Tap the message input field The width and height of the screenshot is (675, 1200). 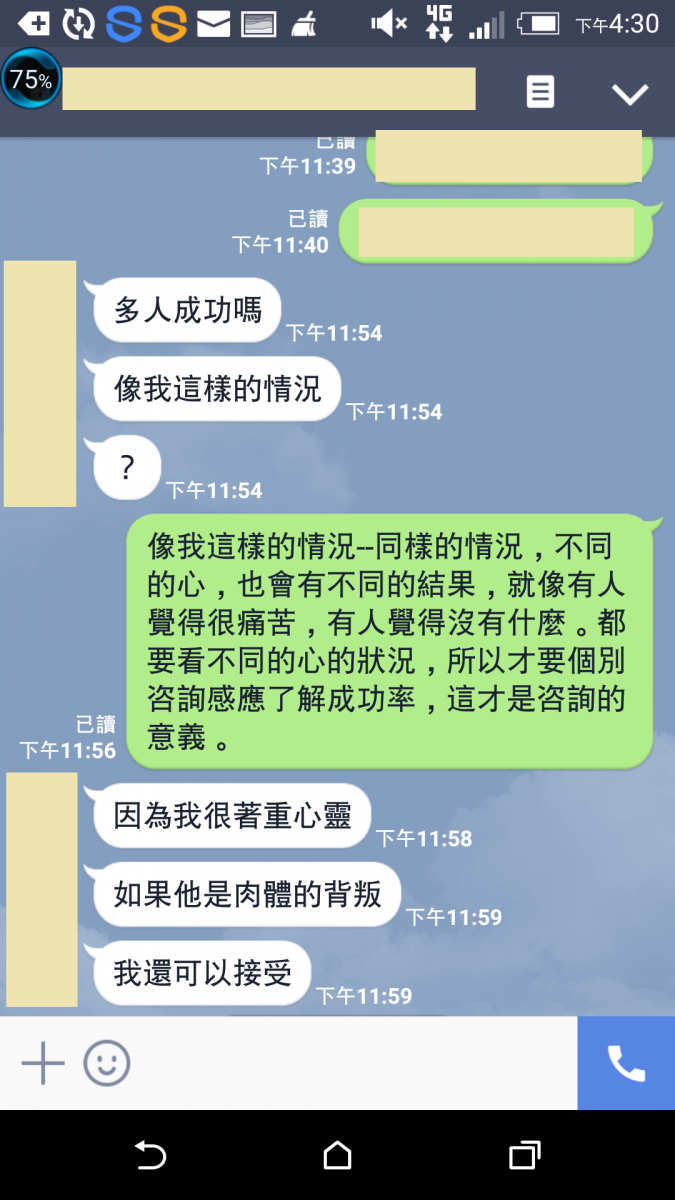coord(350,1063)
